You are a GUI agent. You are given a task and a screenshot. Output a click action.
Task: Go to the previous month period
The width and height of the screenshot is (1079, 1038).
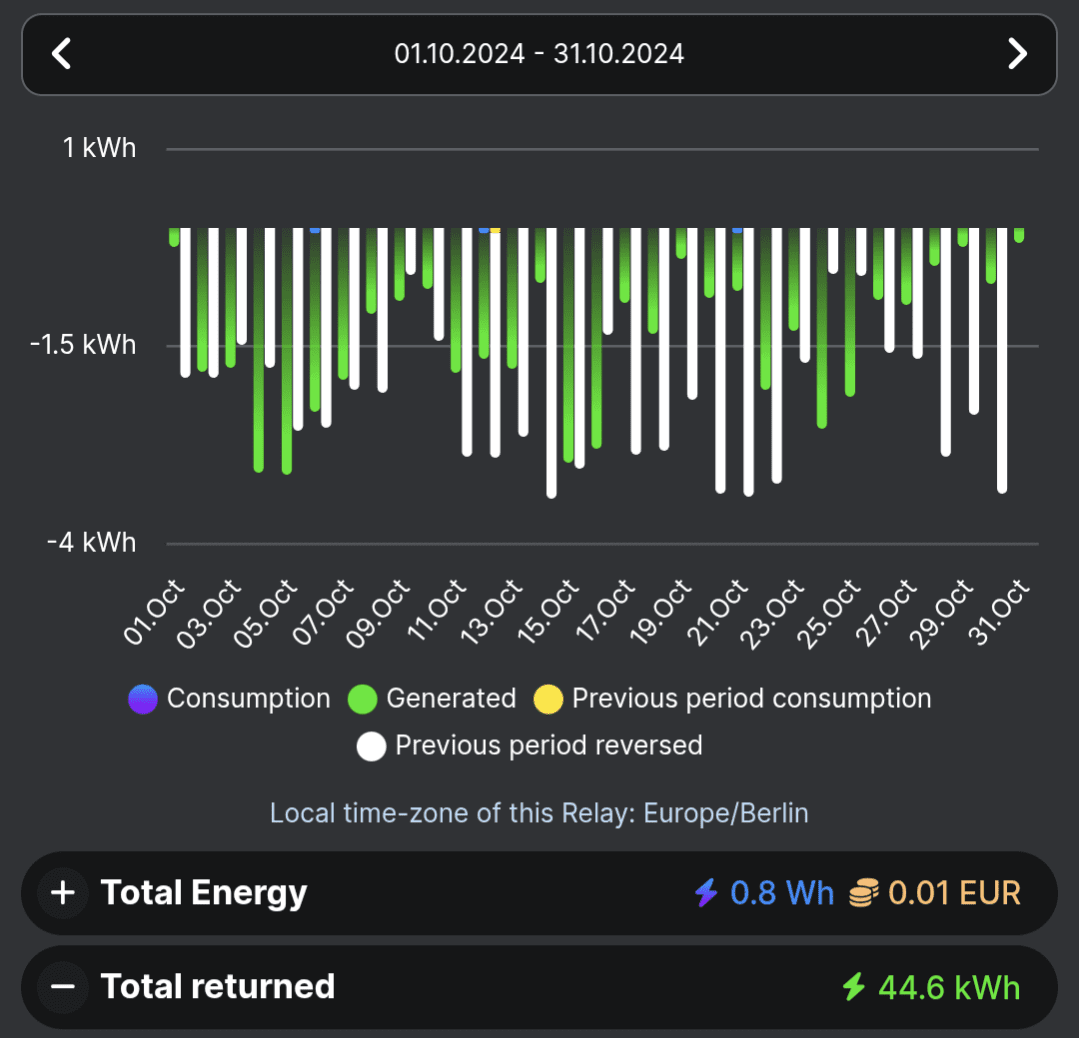[x=62, y=54]
